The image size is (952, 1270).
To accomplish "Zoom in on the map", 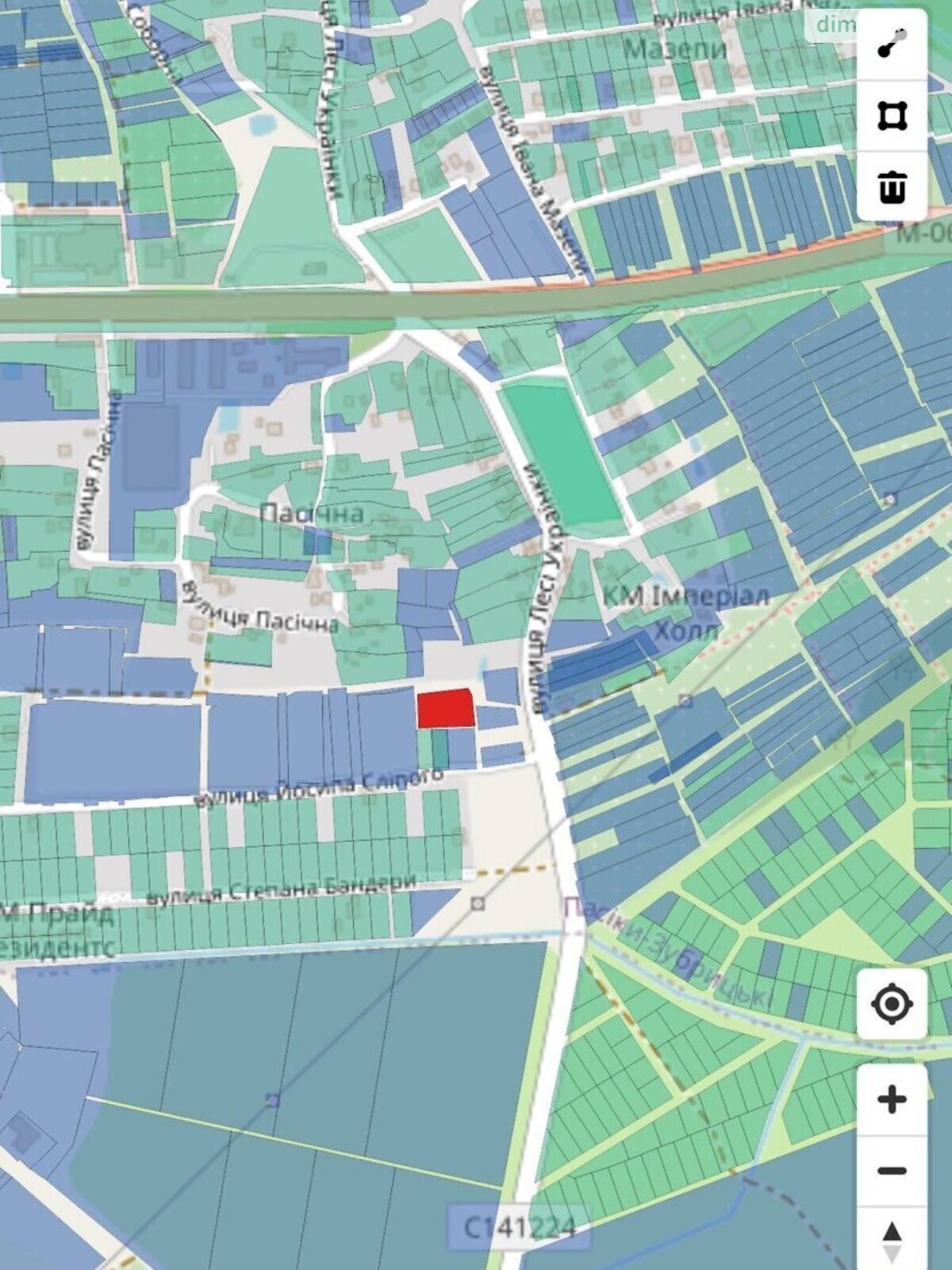I will point(892,1100).
